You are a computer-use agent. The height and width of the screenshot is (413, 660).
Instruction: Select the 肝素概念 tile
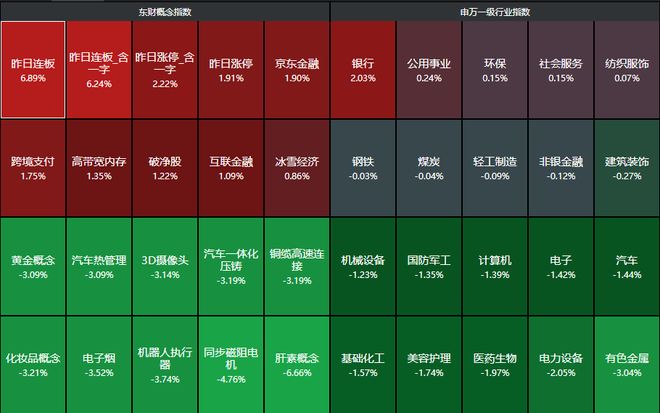(296, 363)
